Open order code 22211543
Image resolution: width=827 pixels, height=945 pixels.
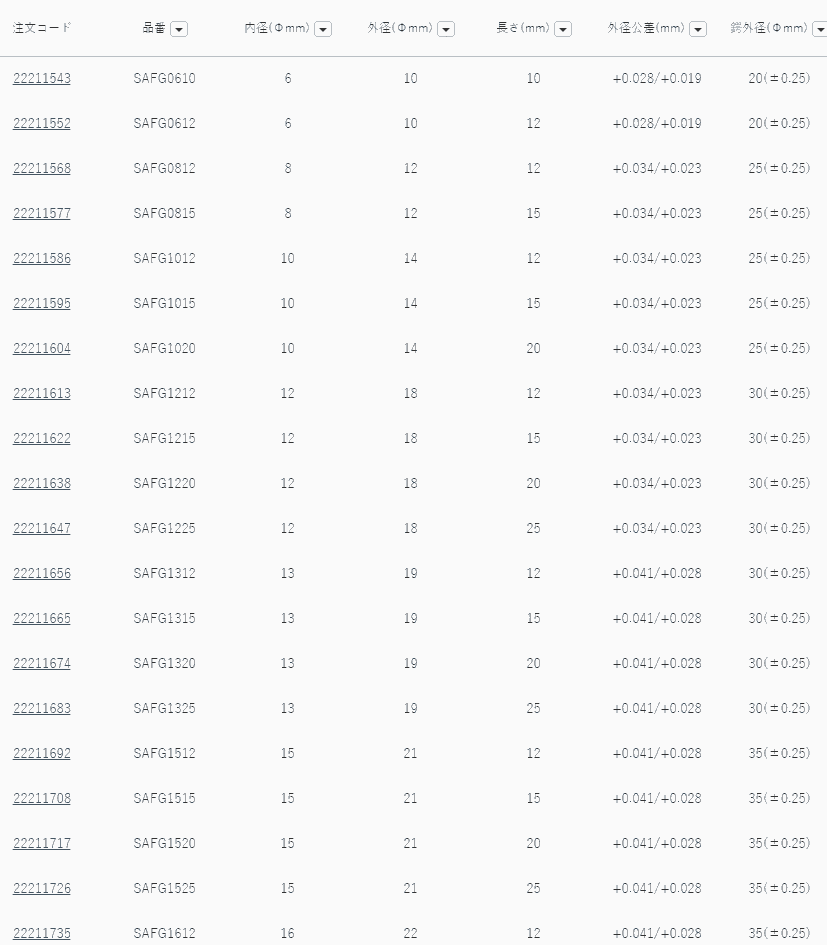point(42,78)
